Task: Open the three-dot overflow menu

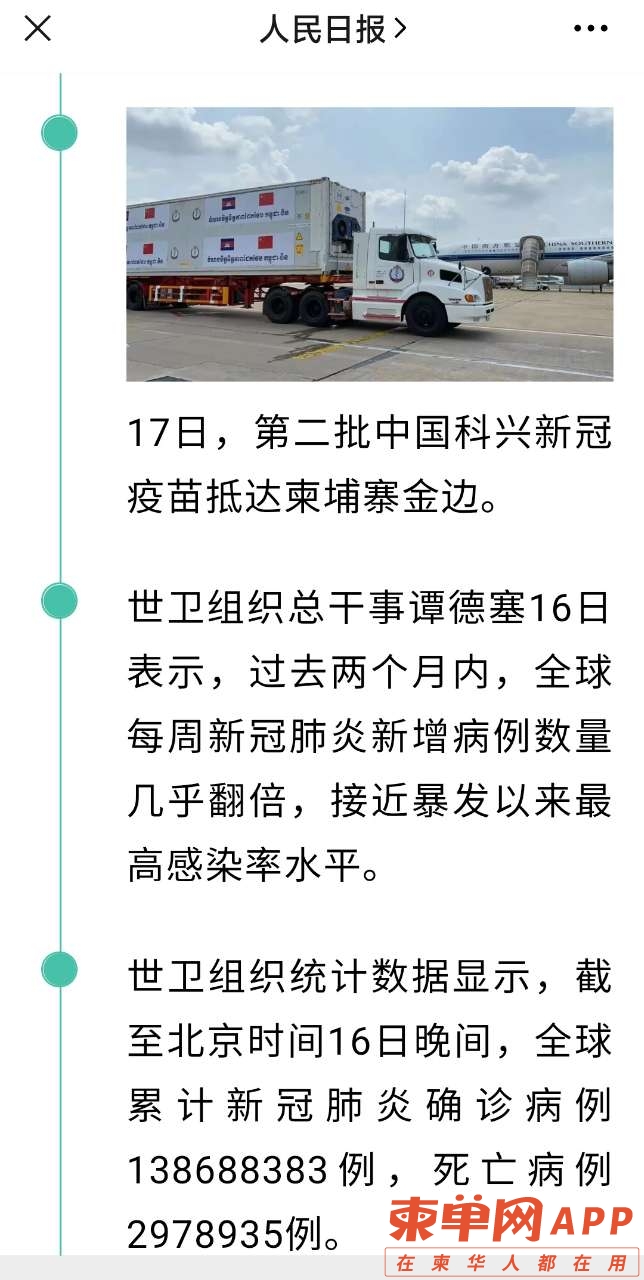Action: (x=591, y=29)
